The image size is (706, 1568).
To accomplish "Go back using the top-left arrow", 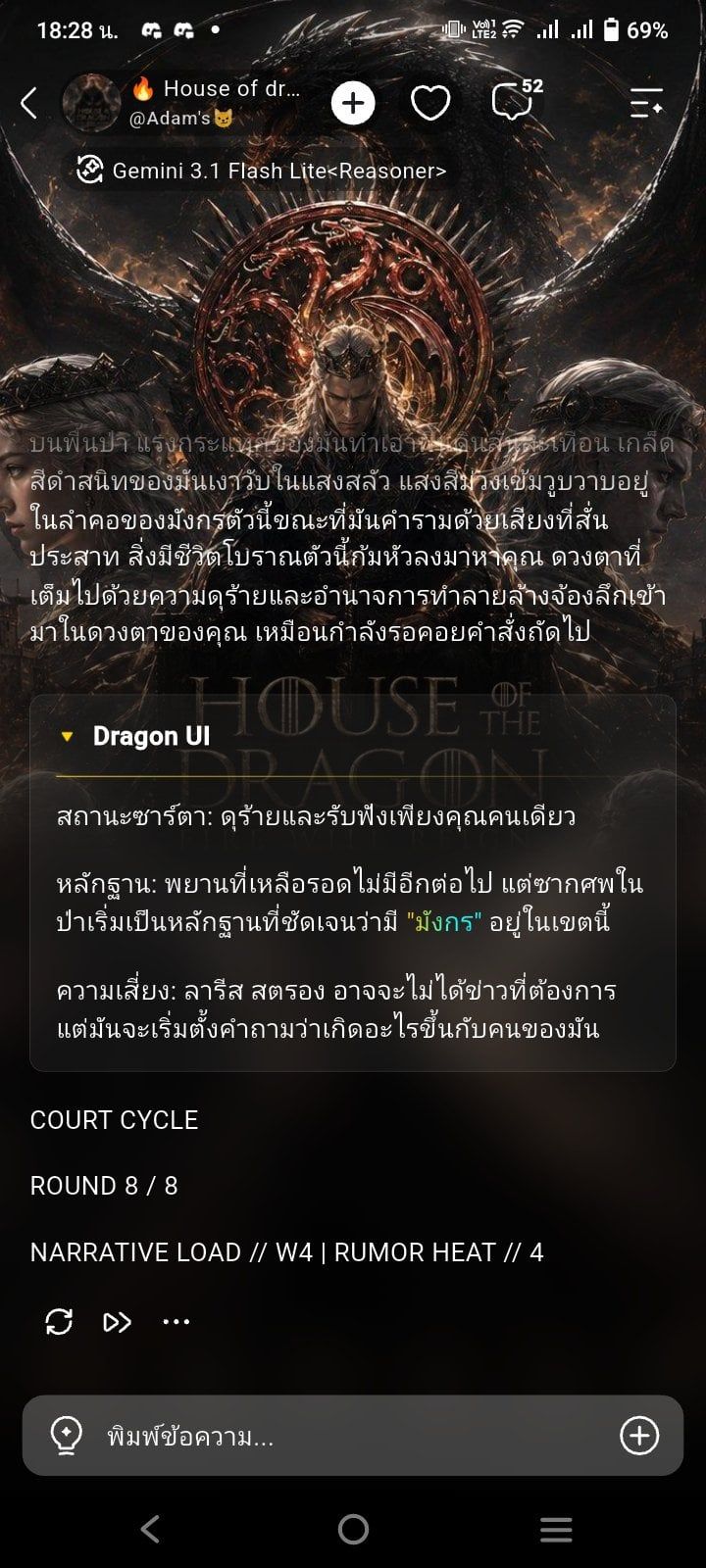I will click(29, 102).
